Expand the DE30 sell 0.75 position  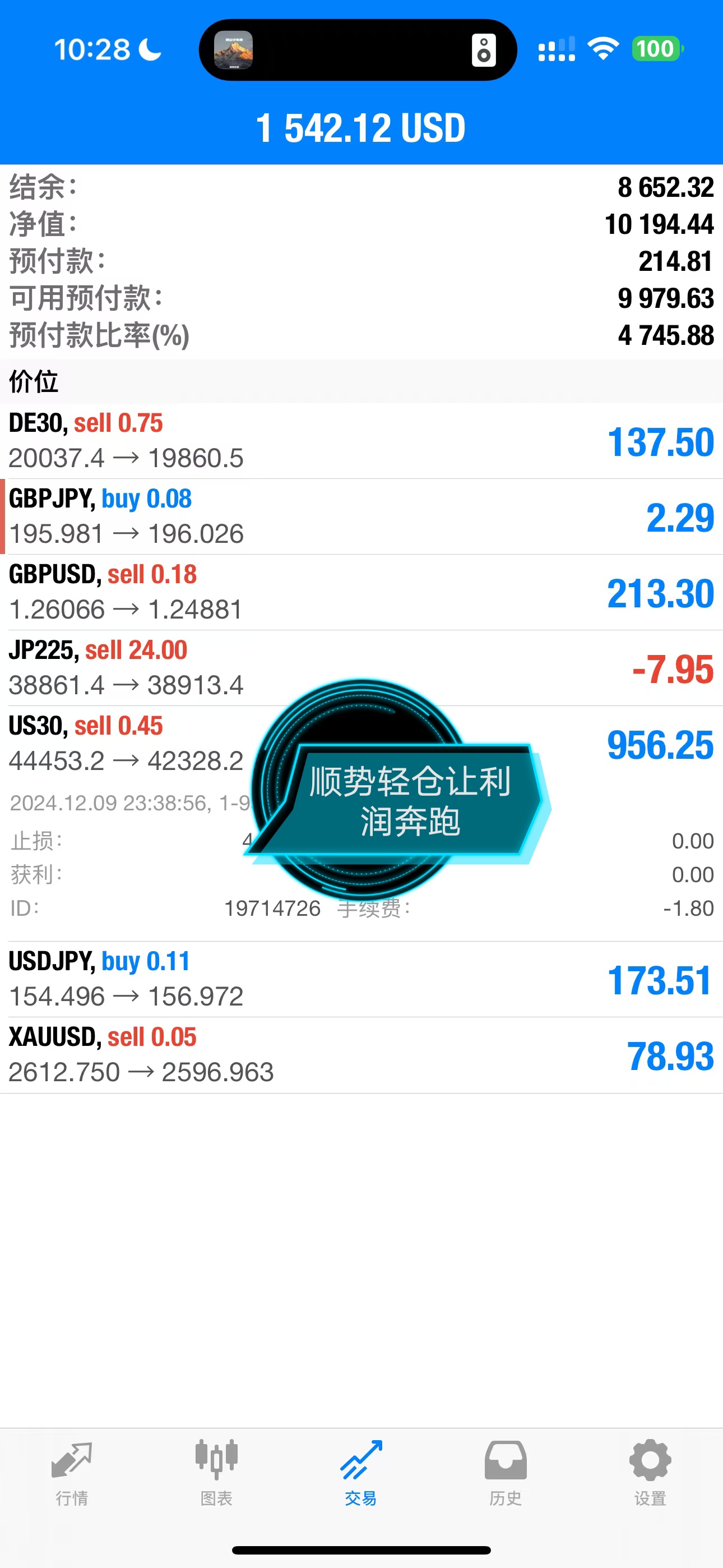click(361, 441)
